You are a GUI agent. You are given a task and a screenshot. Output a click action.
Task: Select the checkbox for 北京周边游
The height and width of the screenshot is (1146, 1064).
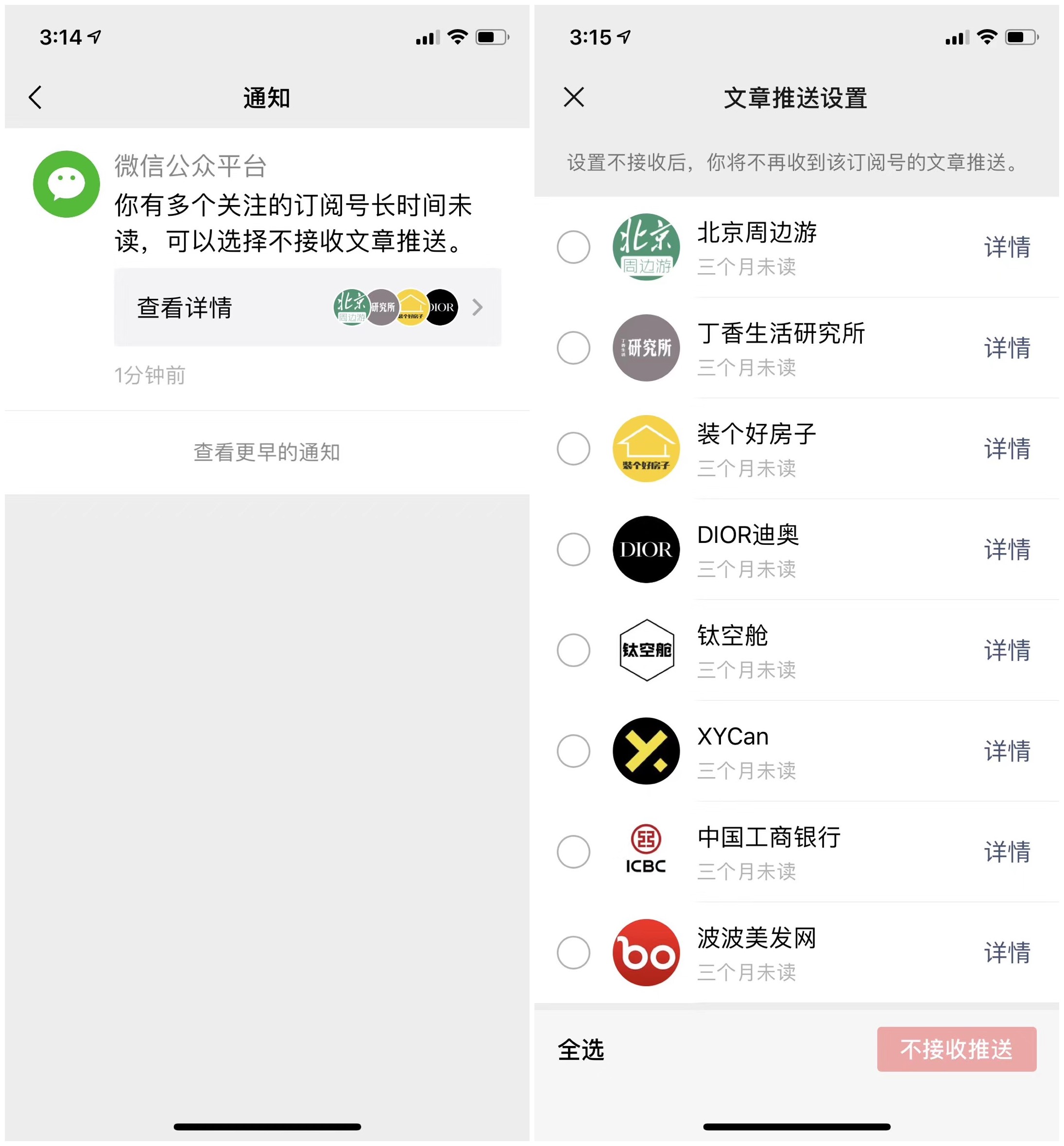(x=573, y=247)
